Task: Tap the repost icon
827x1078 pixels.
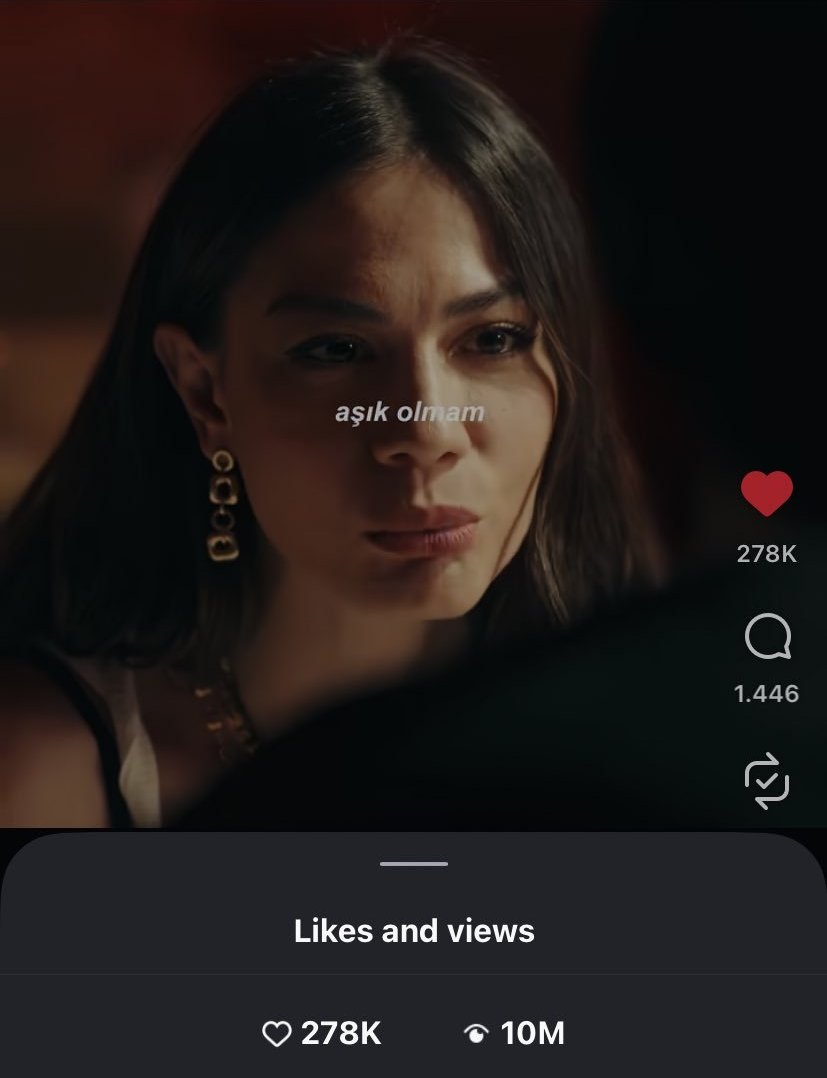Action: tap(767, 780)
